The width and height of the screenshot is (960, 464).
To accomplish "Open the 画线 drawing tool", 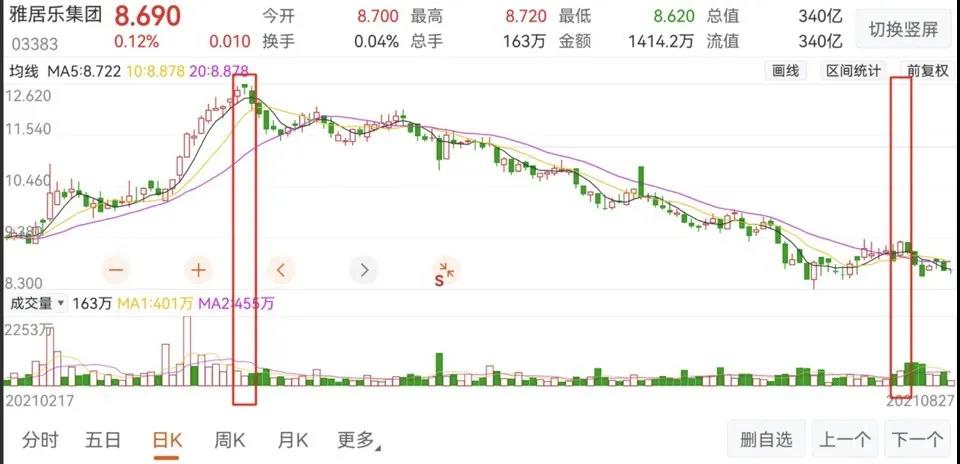I will [787, 71].
